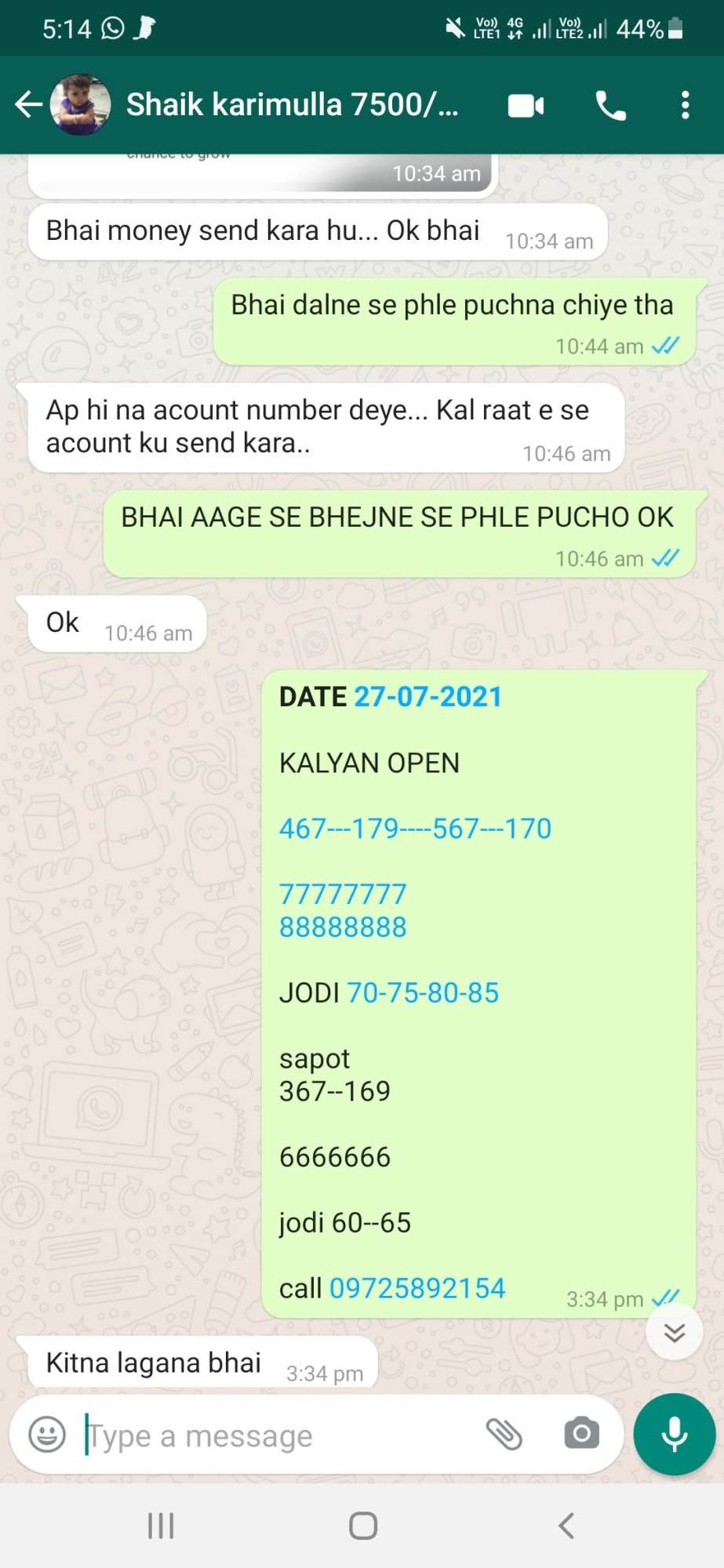This screenshot has height=1568, width=724.
Task: Open the attachment paperclip menu
Action: tap(504, 1434)
